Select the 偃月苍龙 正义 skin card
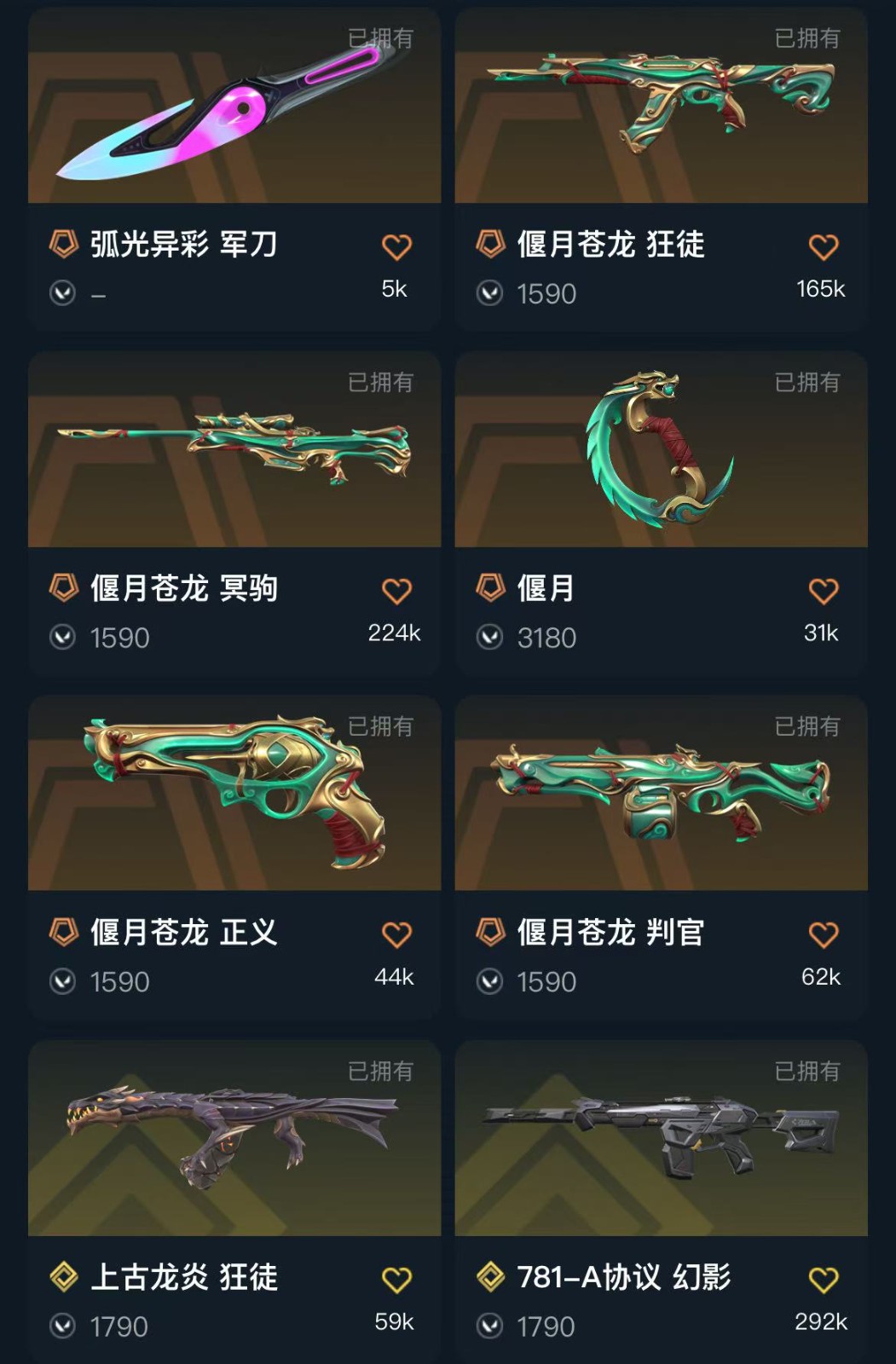 point(234,795)
